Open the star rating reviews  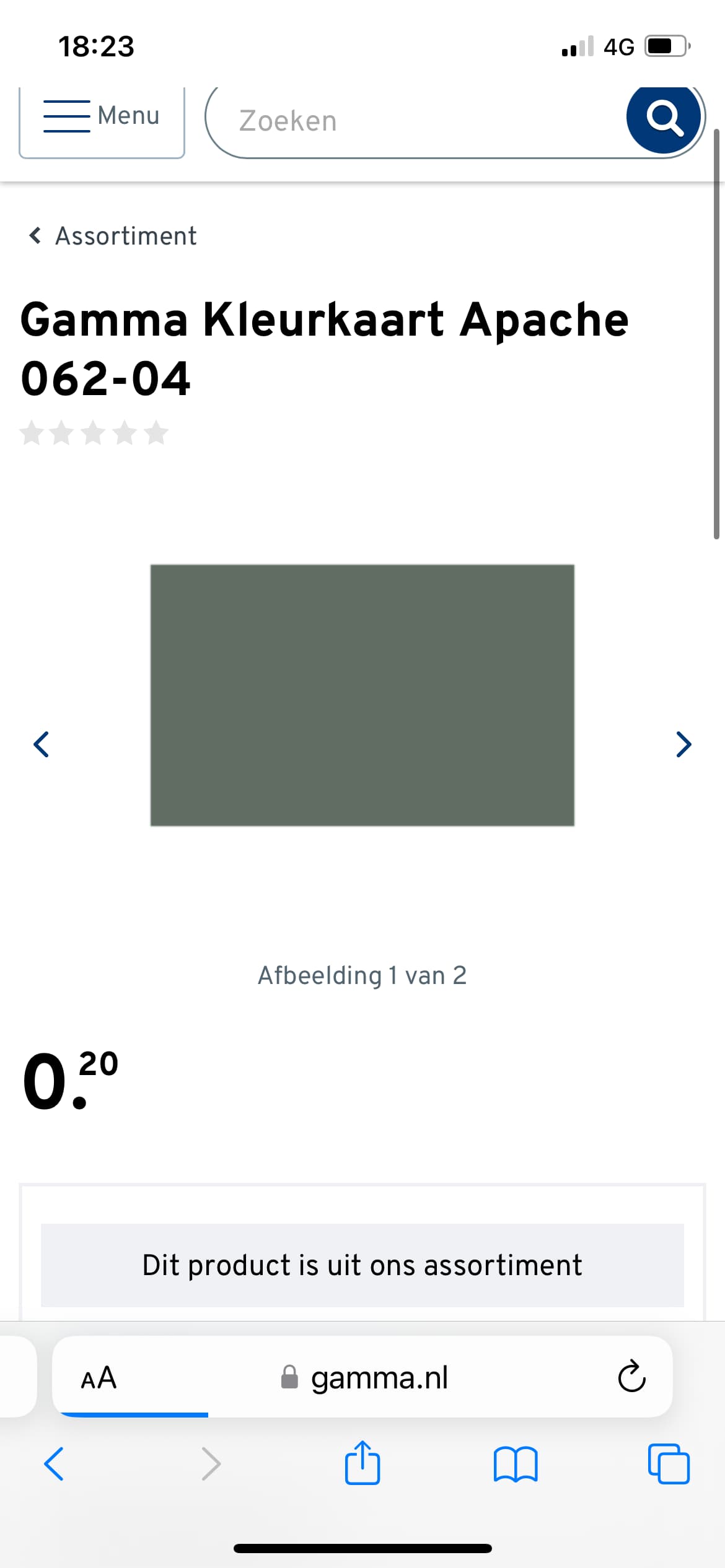click(x=94, y=433)
